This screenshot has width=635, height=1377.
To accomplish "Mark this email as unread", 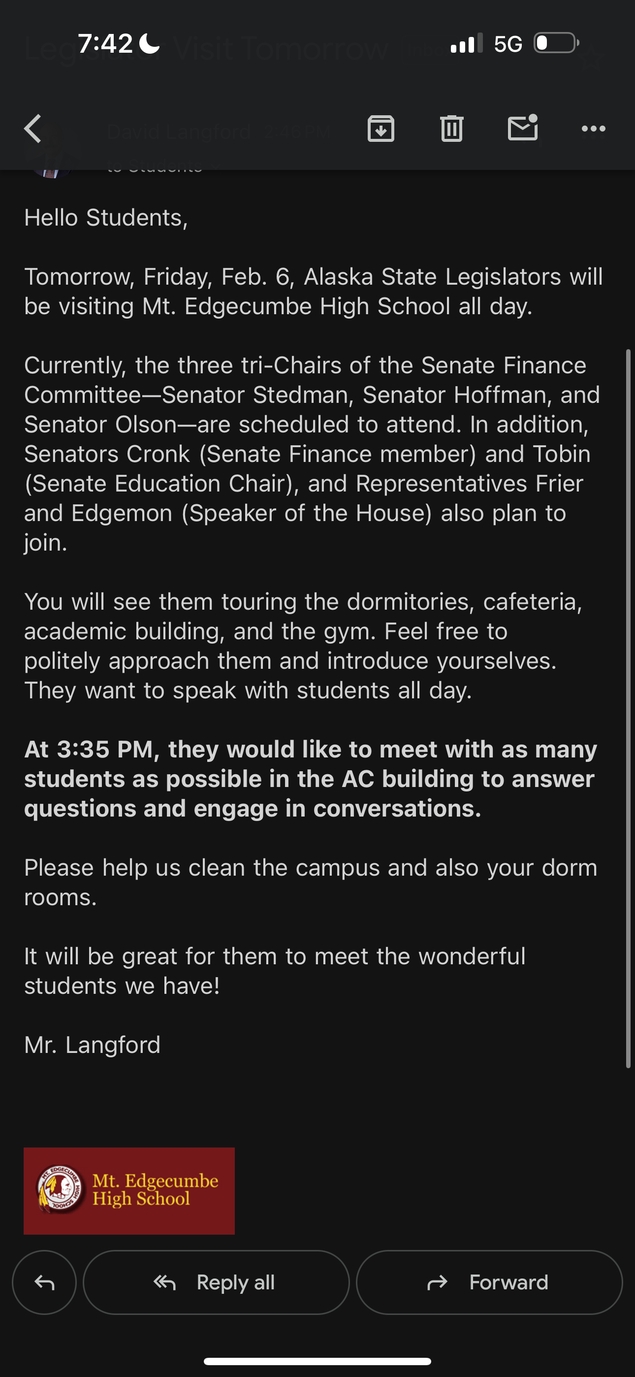I will coord(523,128).
